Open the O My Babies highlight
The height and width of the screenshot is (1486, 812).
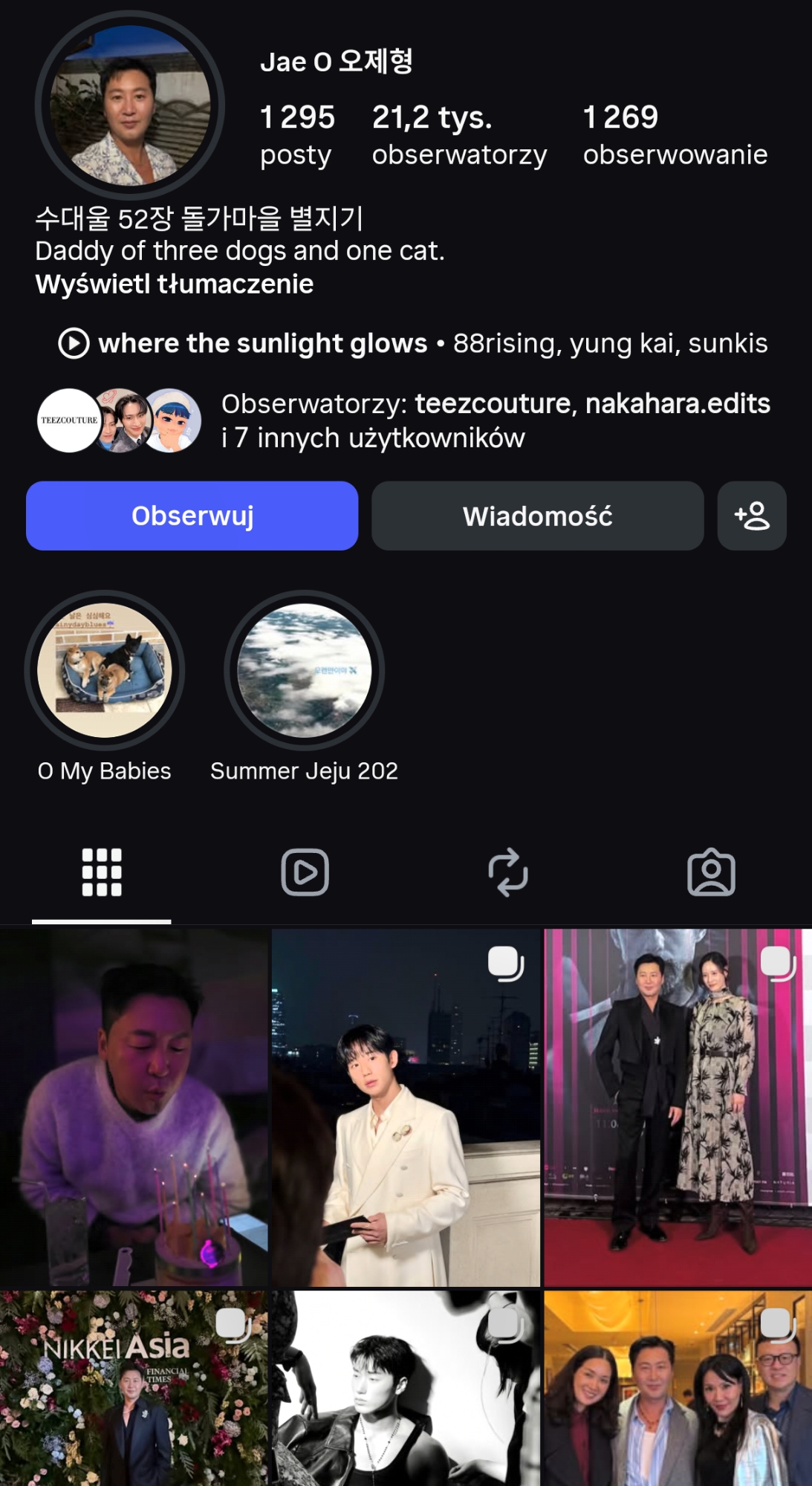(105, 670)
